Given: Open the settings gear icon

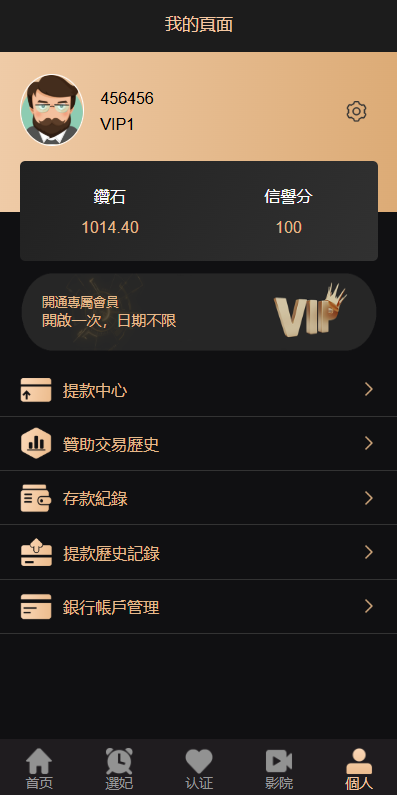Looking at the screenshot, I should point(356,111).
